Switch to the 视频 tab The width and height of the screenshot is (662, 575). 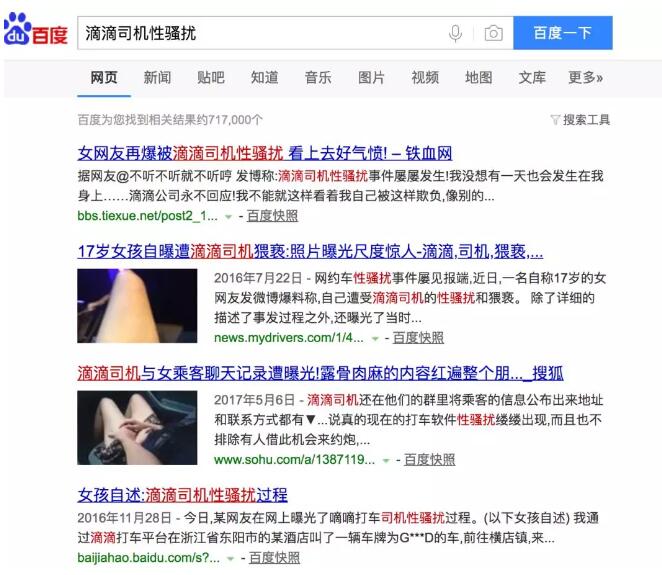coord(425,77)
